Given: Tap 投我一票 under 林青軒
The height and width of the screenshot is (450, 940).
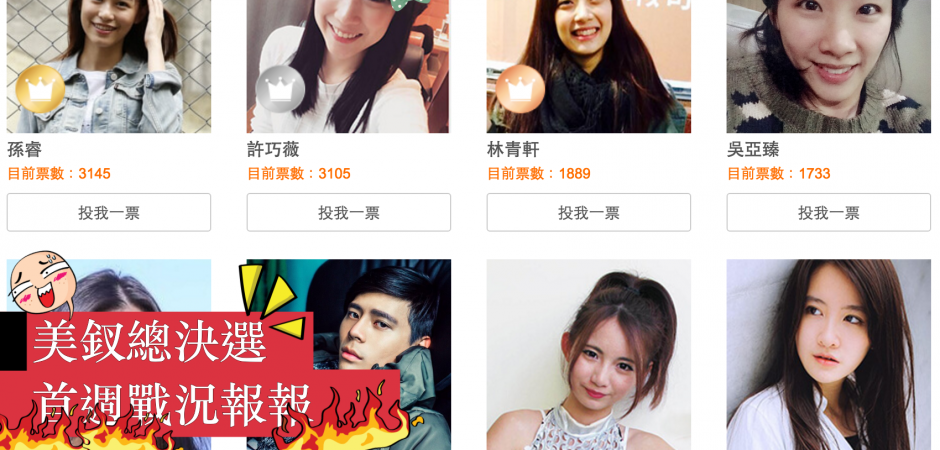Looking at the screenshot, I should tap(589, 212).
